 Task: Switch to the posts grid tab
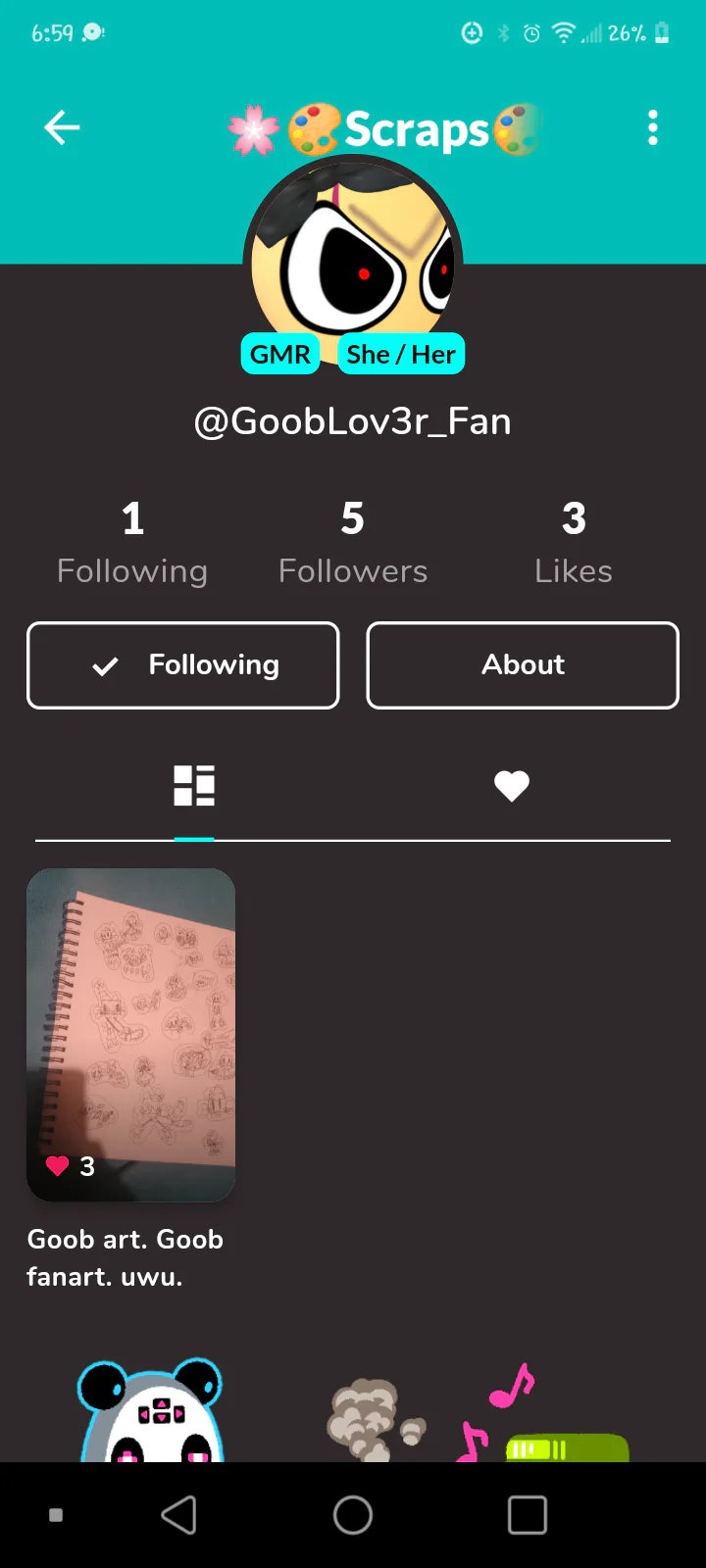[194, 786]
